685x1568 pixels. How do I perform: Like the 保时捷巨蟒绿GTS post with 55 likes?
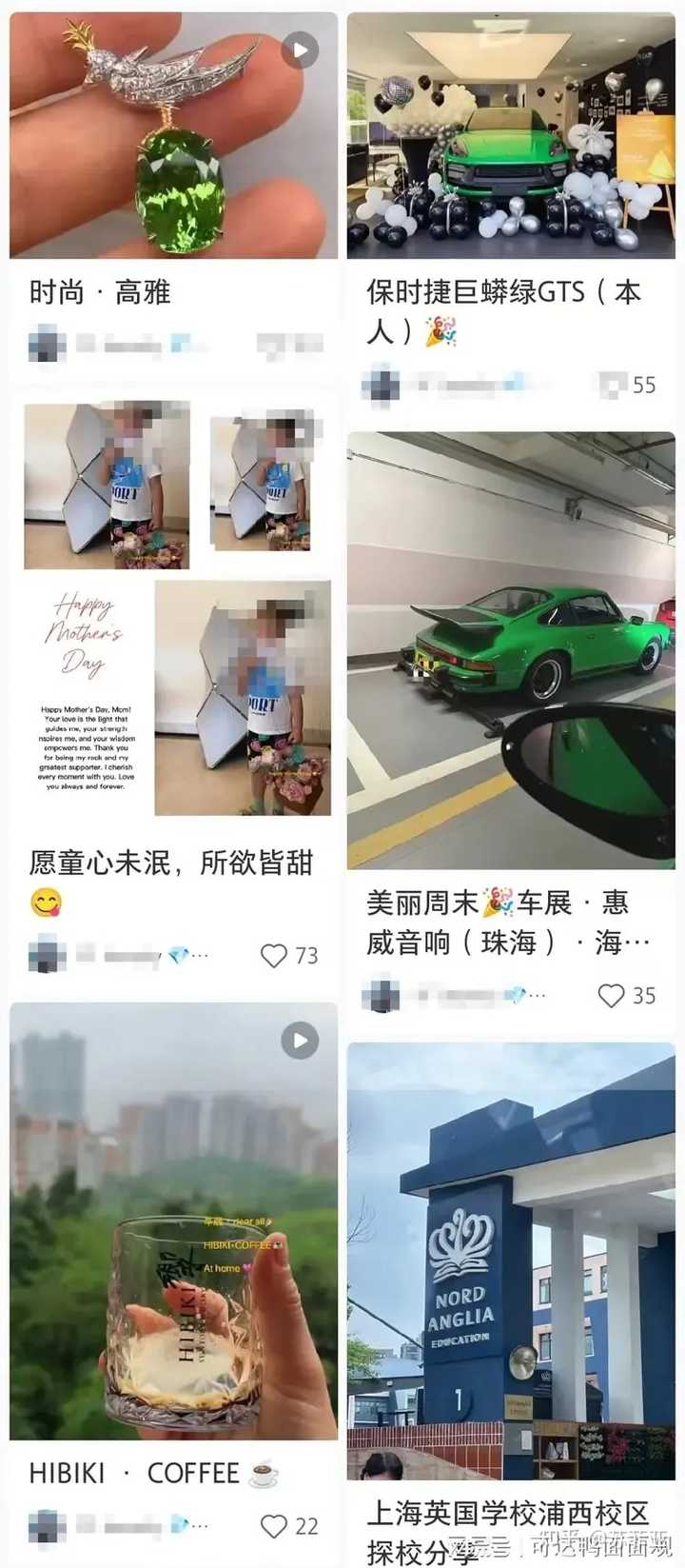coord(611,385)
